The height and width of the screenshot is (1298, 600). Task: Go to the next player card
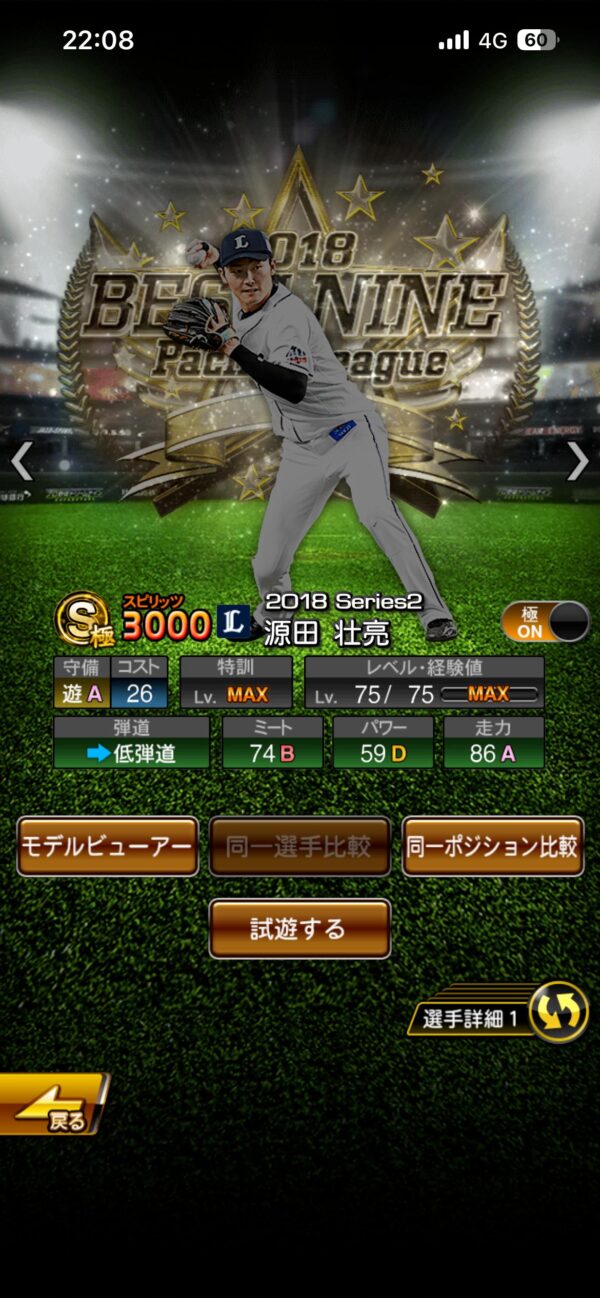pyautogui.click(x=577, y=461)
